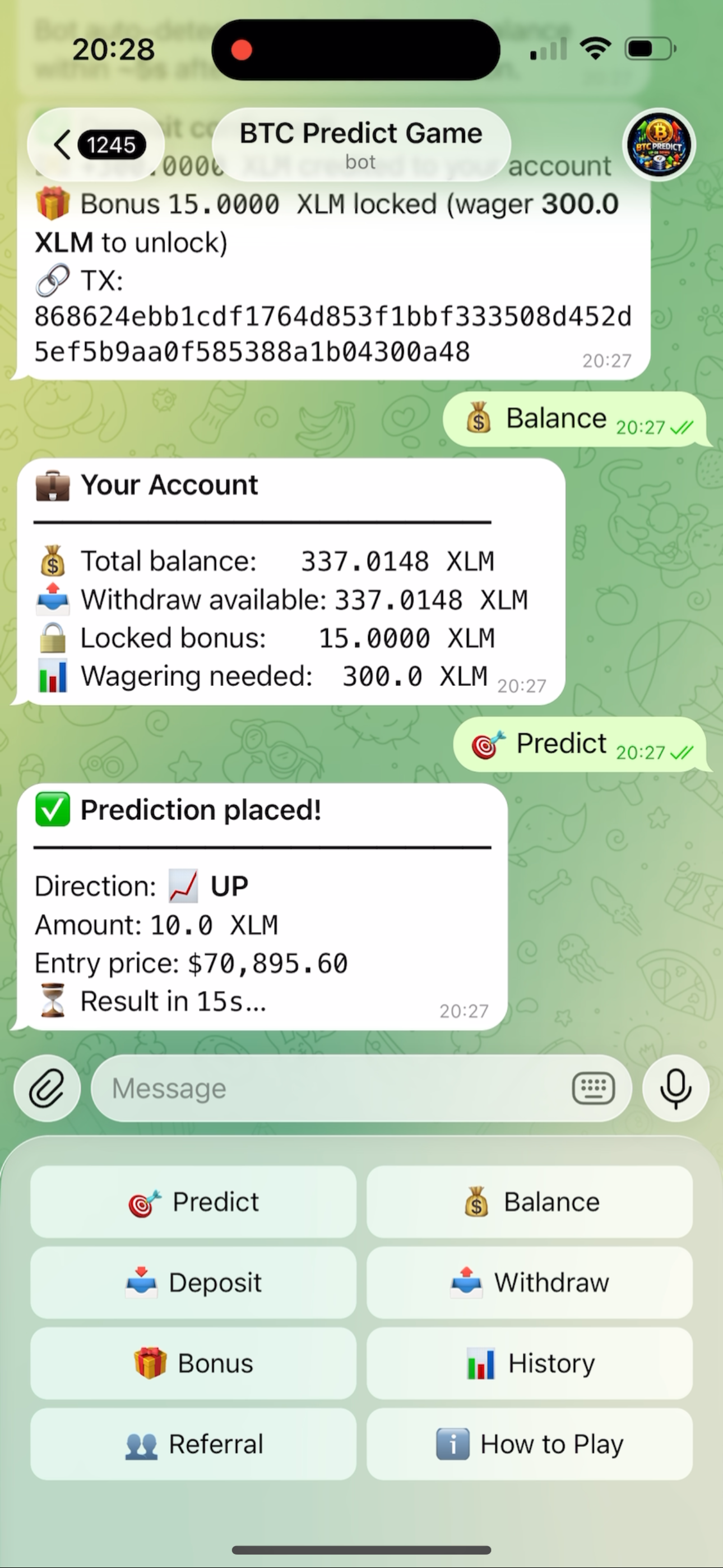Open the attachment paperclip icon
The width and height of the screenshot is (723, 1568).
[x=47, y=1089]
